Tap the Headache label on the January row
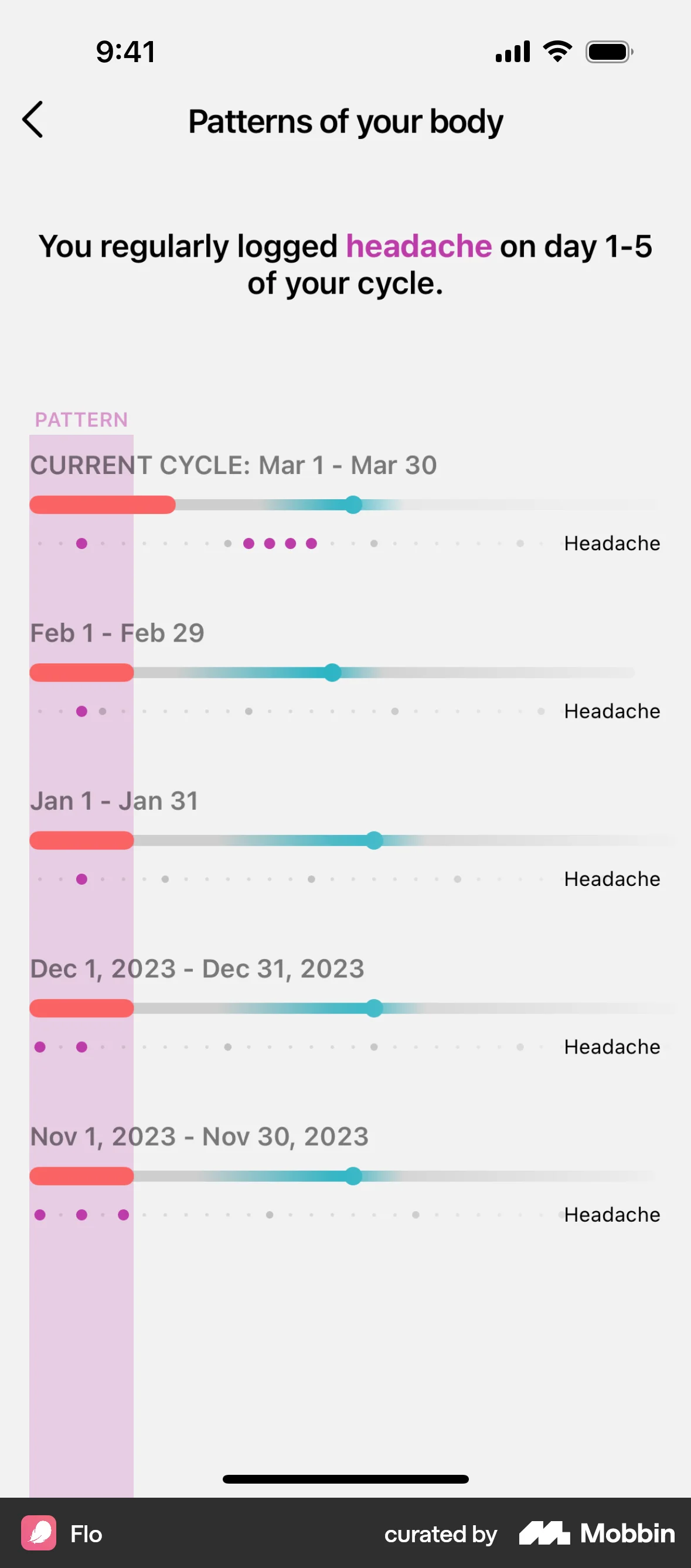The width and height of the screenshot is (691, 1568). click(x=611, y=878)
